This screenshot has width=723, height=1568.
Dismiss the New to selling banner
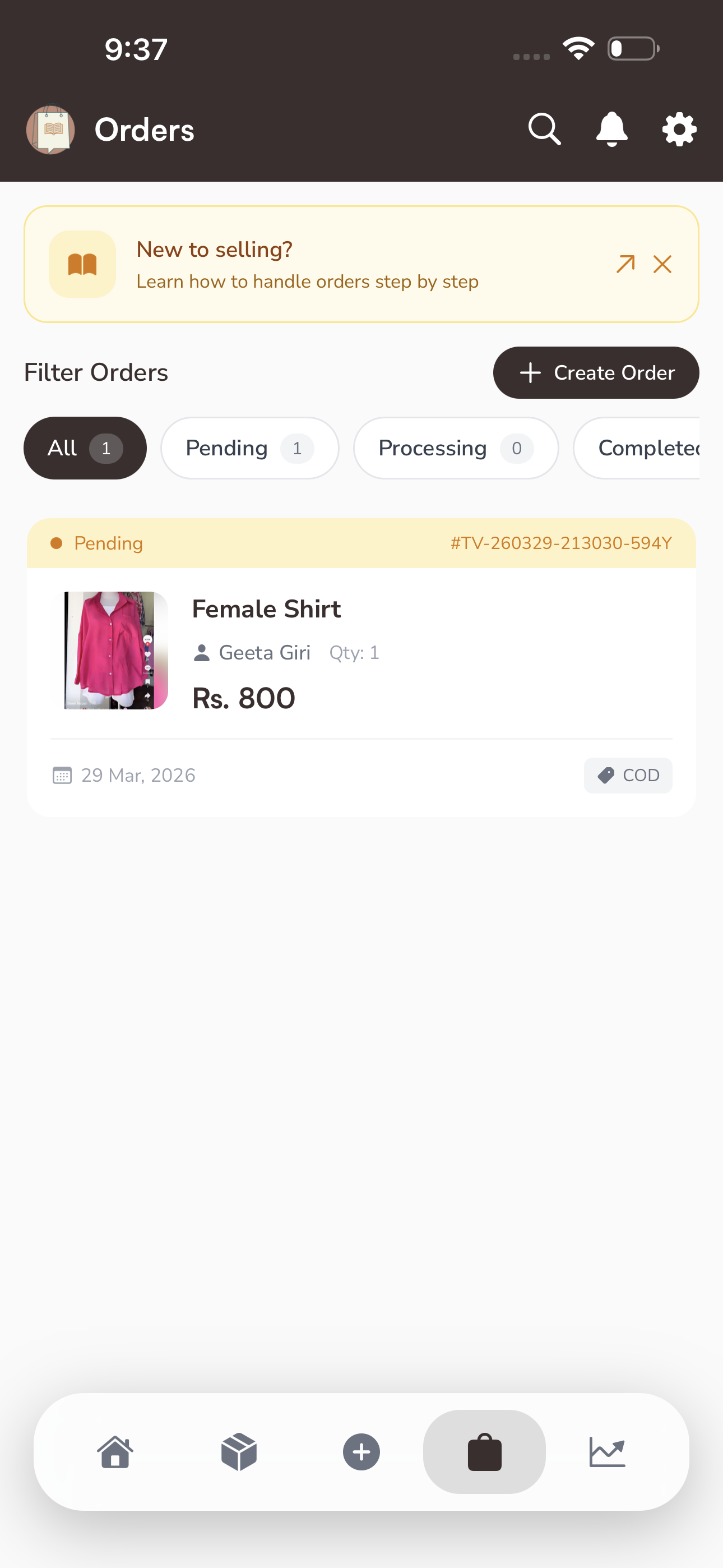tap(662, 264)
